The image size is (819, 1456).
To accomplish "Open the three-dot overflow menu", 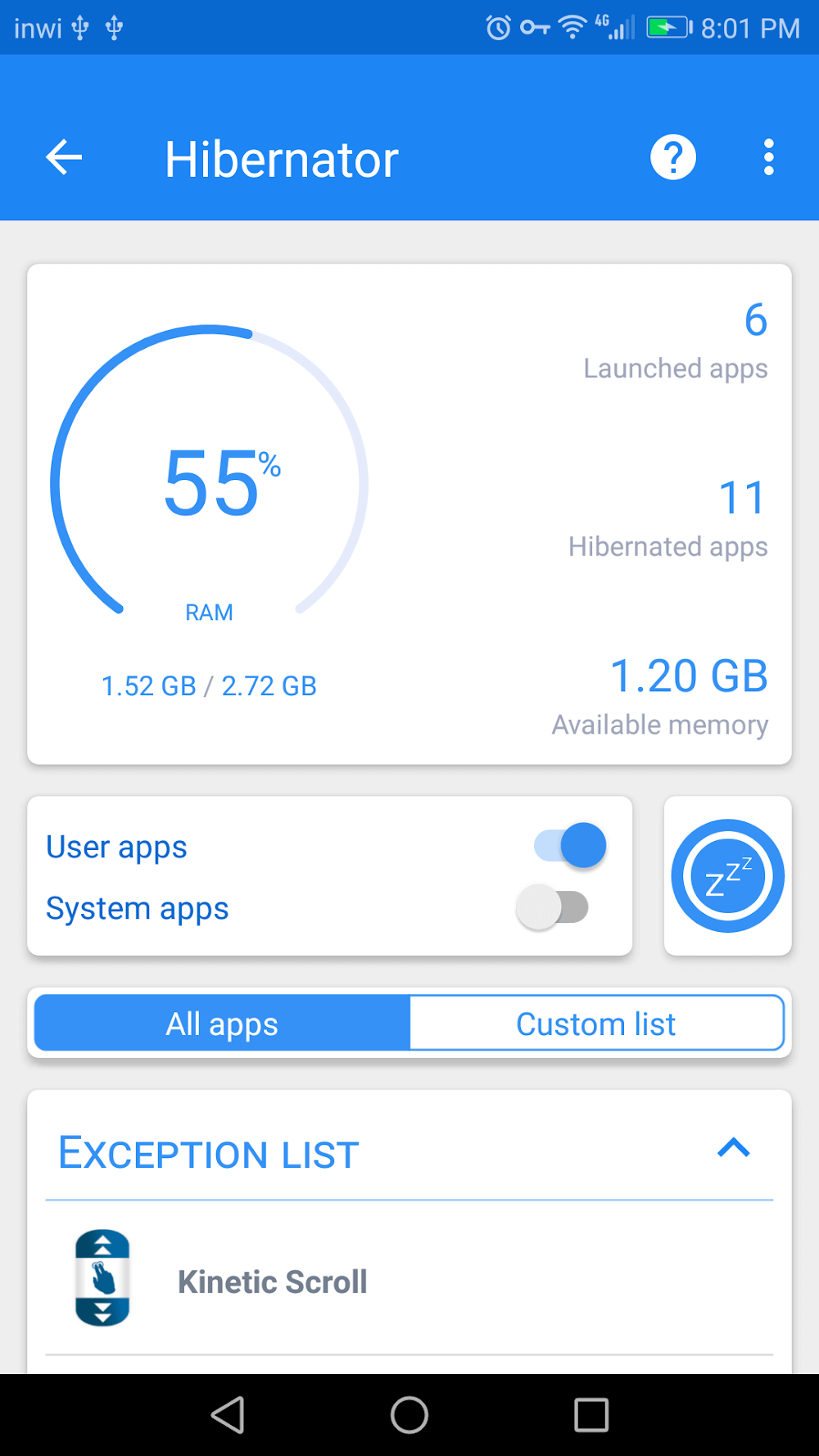I will [x=768, y=157].
